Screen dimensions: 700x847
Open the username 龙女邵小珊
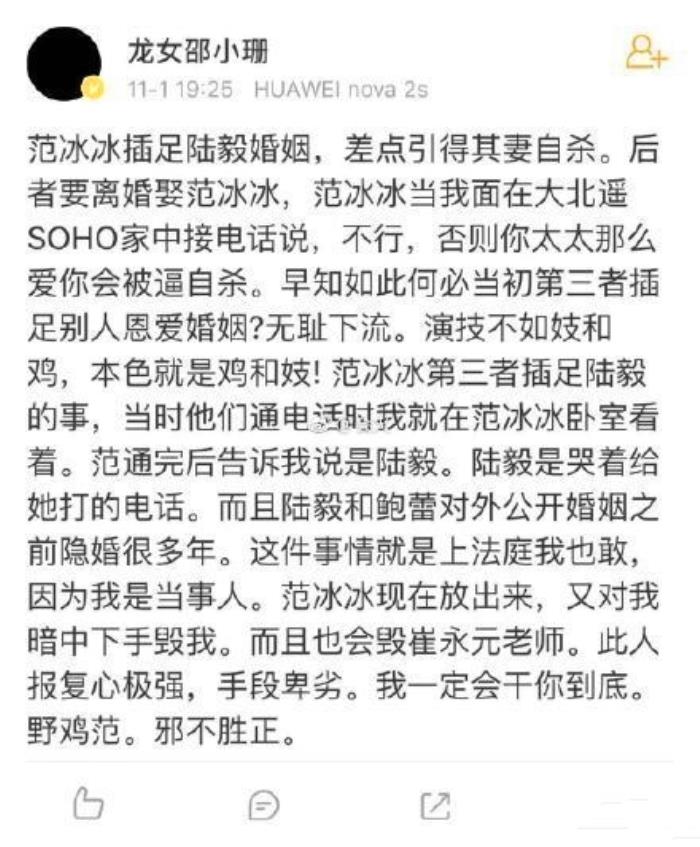point(198,50)
